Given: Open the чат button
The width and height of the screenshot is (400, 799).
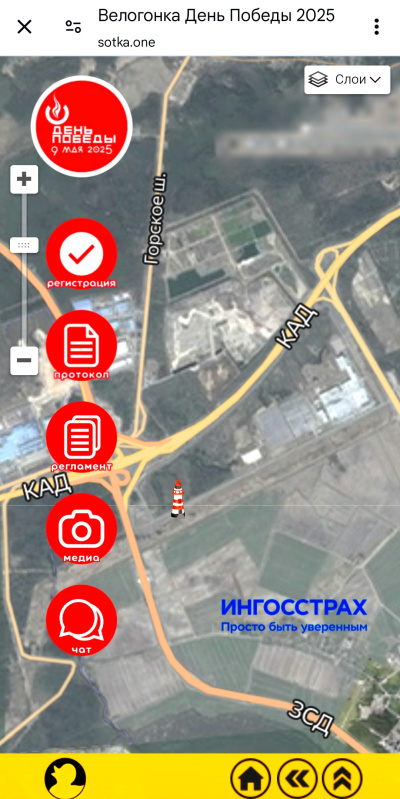Looking at the screenshot, I should click(82, 621).
